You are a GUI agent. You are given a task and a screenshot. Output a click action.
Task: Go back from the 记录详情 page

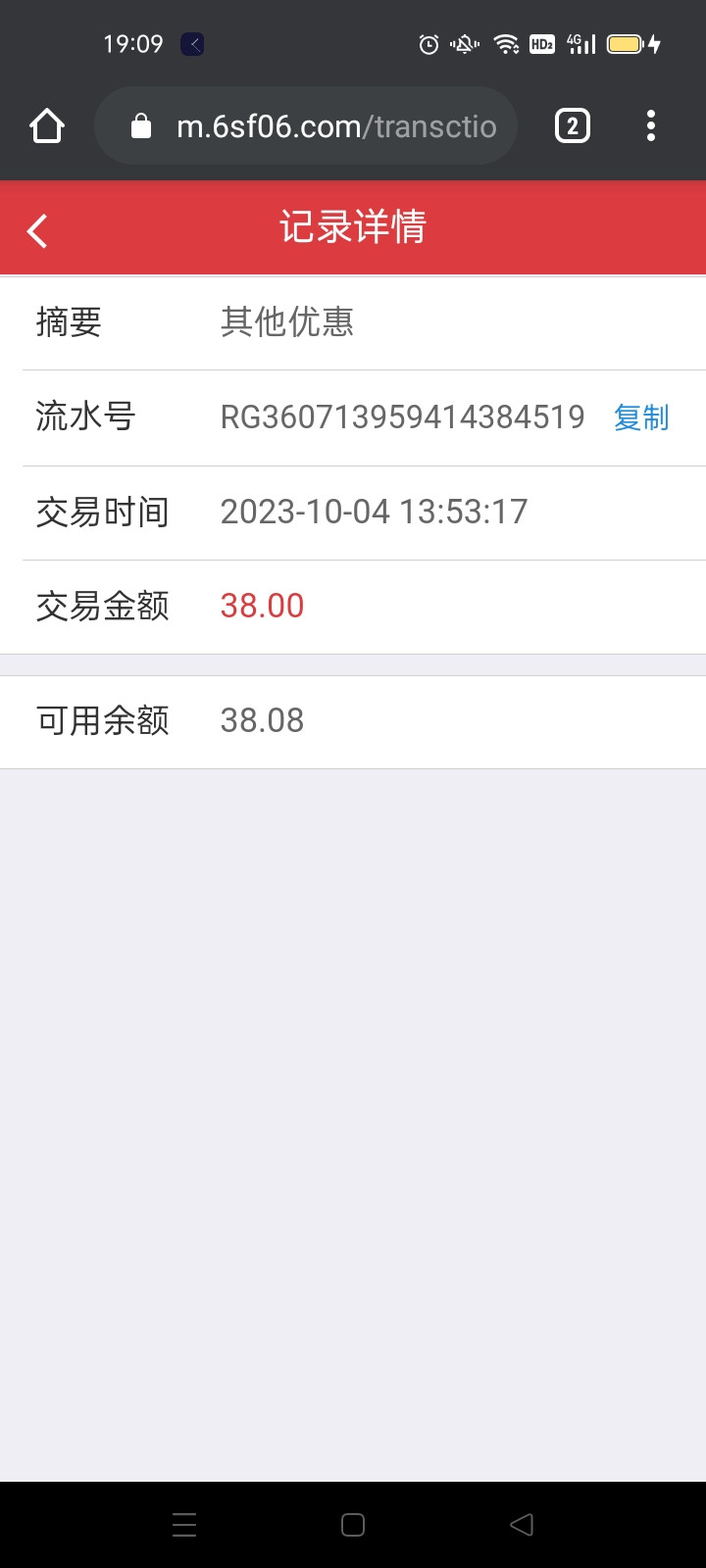pyautogui.click(x=37, y=230)
